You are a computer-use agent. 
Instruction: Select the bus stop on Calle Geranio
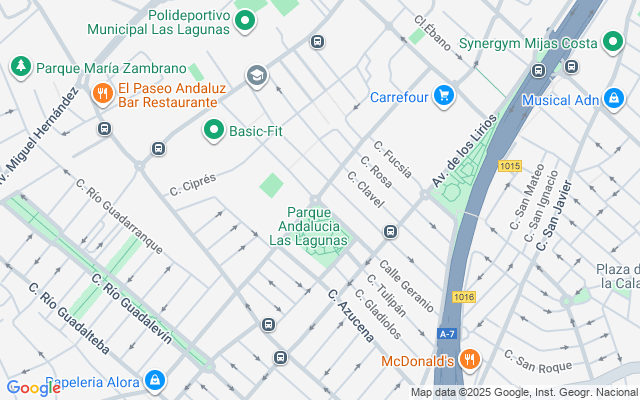pos(390,231)
